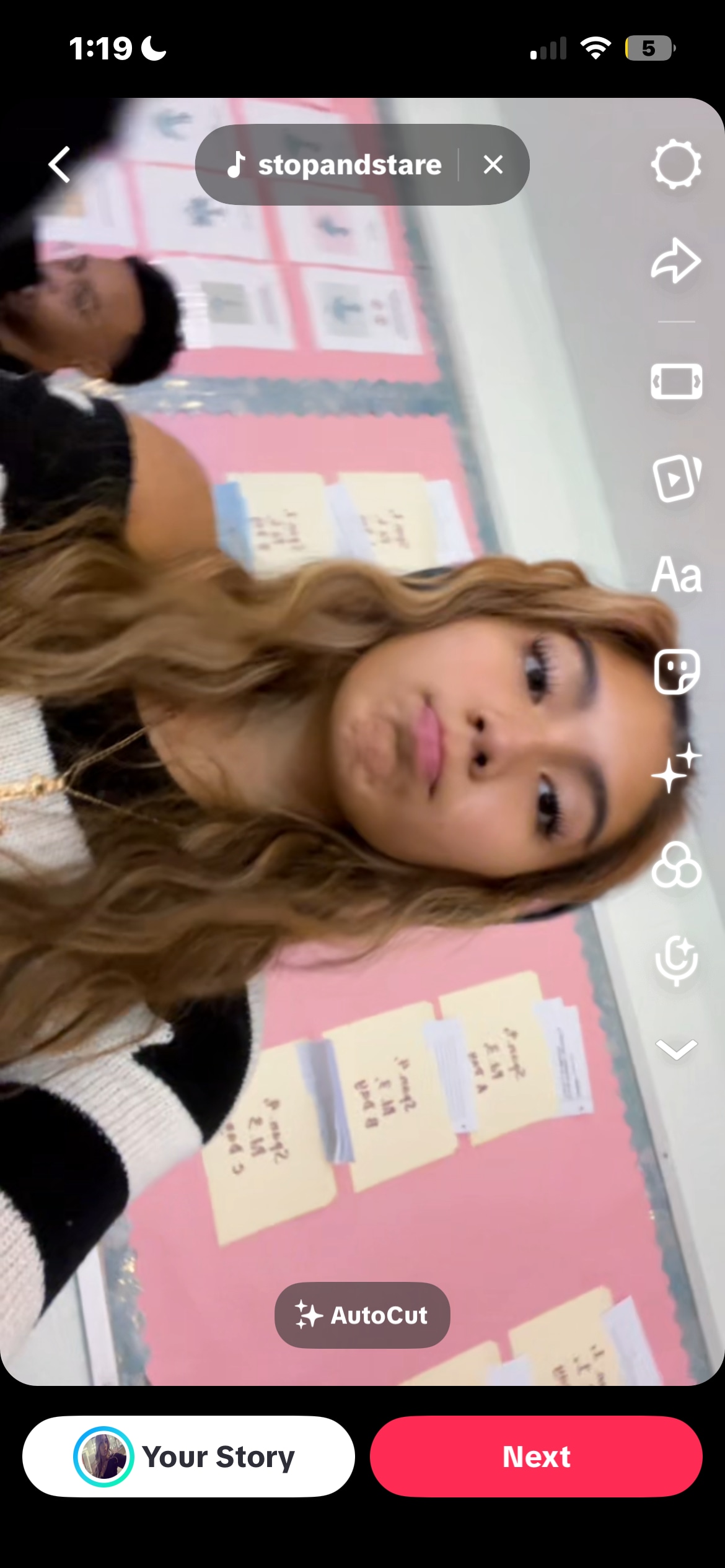The width and height of the screenshot is (725, 1568).
Task: Continue with the Next button
Action: click(x=536, y=1457)
